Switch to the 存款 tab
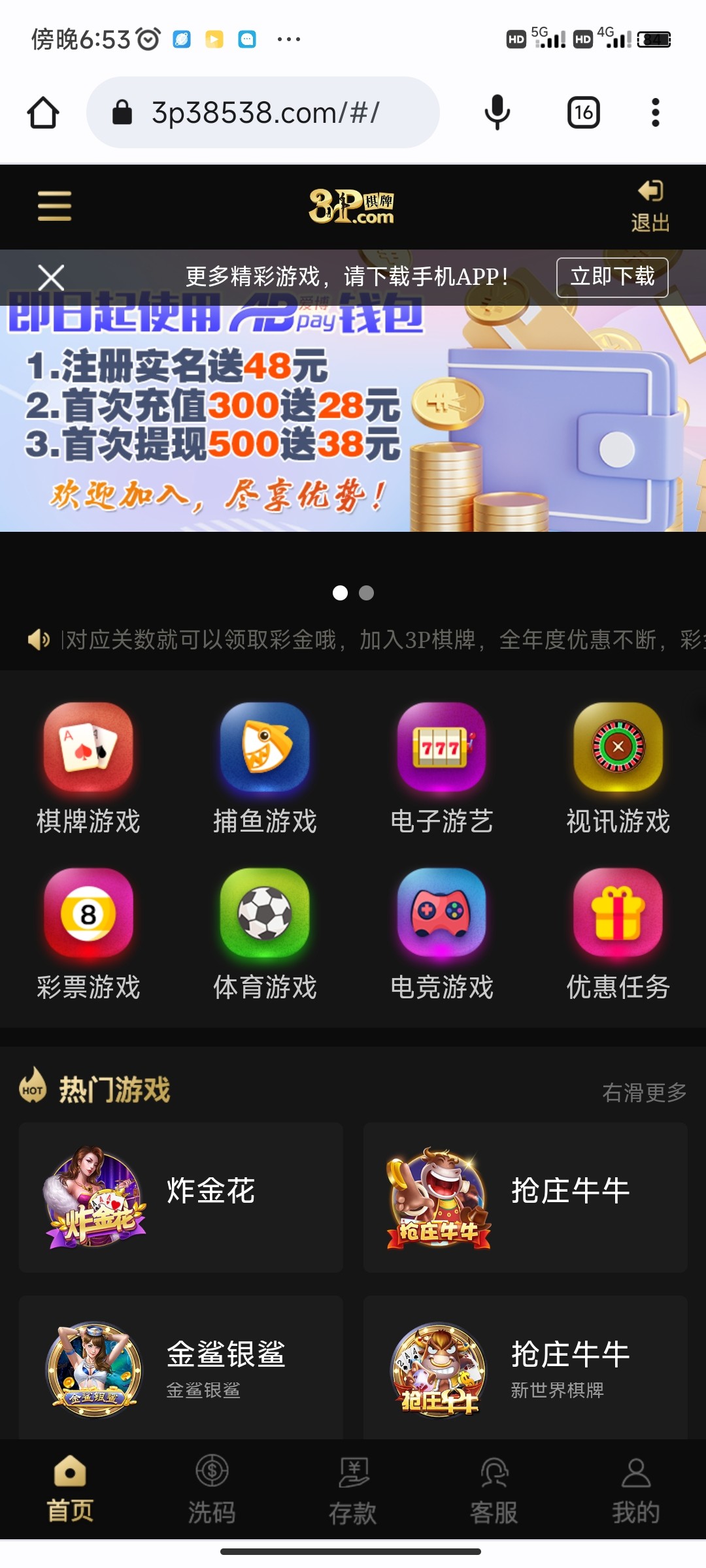Image resolution: width=706 pixels, height=1568 pixels. point(353,1491)
